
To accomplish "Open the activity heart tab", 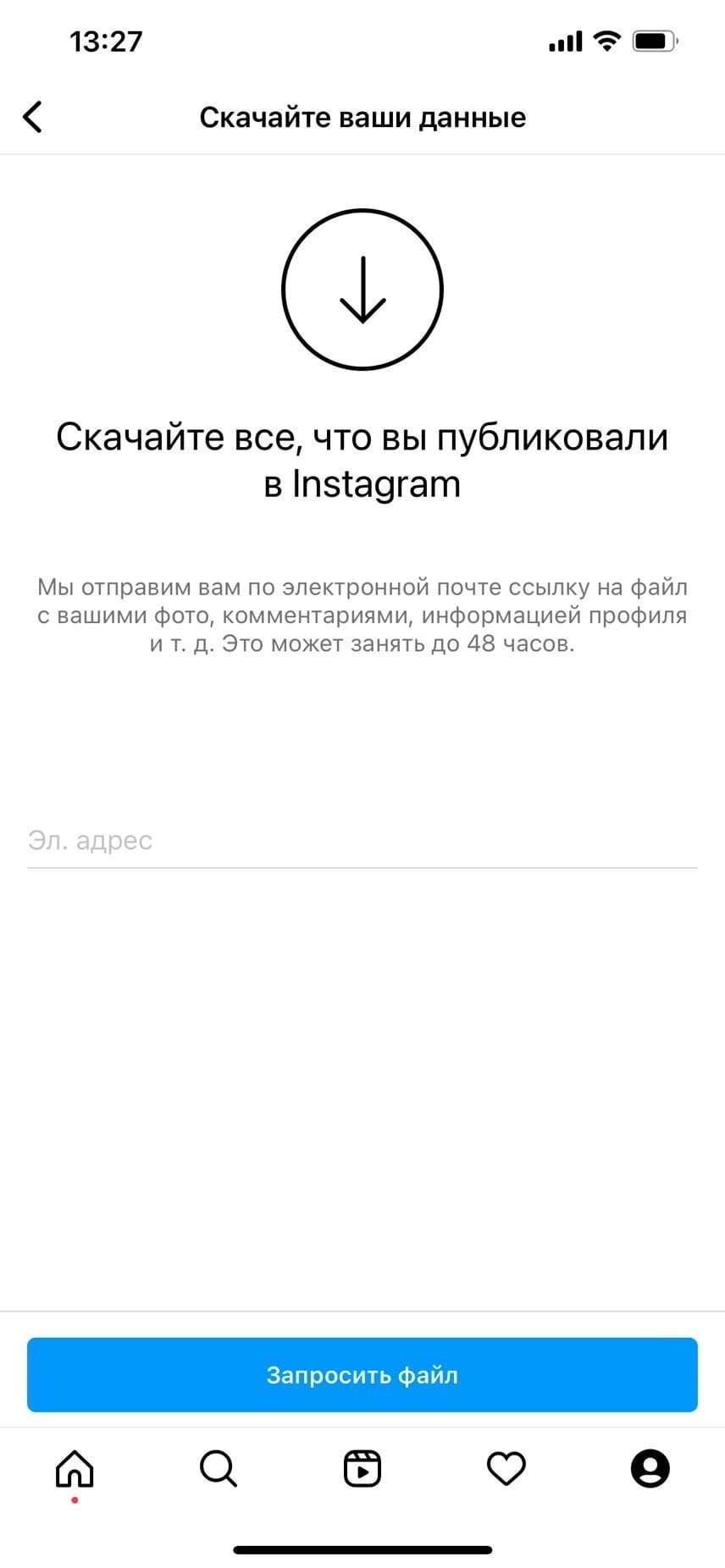I will coord(506,1469).
